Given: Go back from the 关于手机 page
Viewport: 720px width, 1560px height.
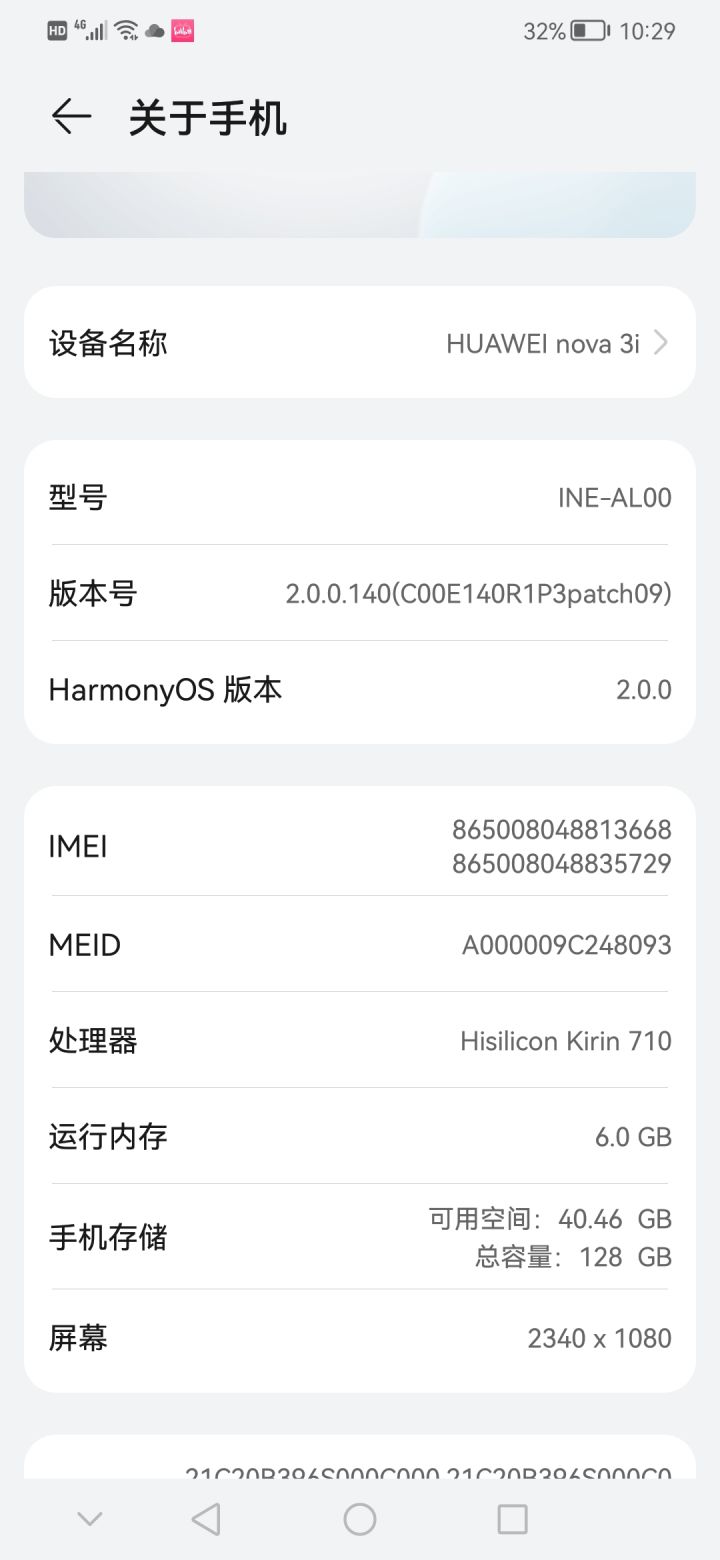Looking at the screenshot, I should coord(71,117).
